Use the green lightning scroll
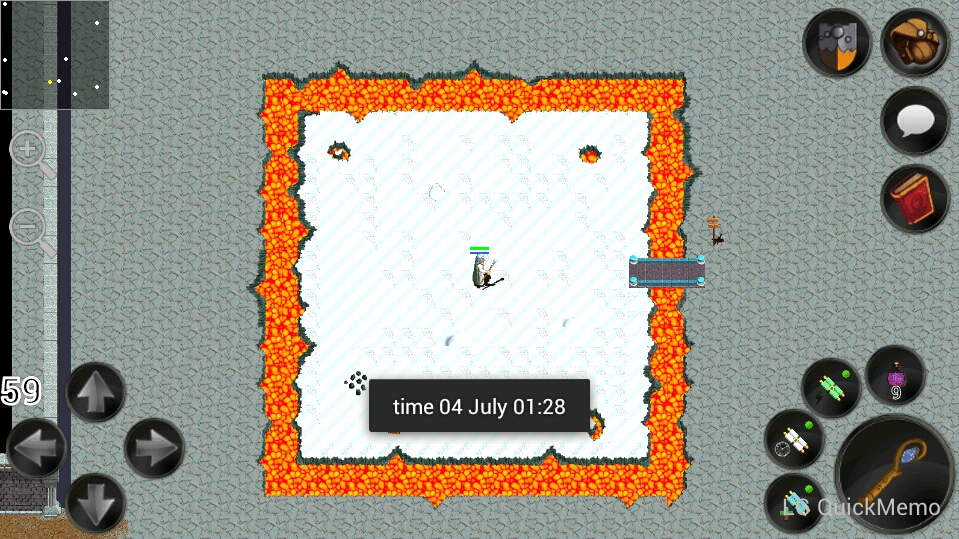 pos(830,389)
